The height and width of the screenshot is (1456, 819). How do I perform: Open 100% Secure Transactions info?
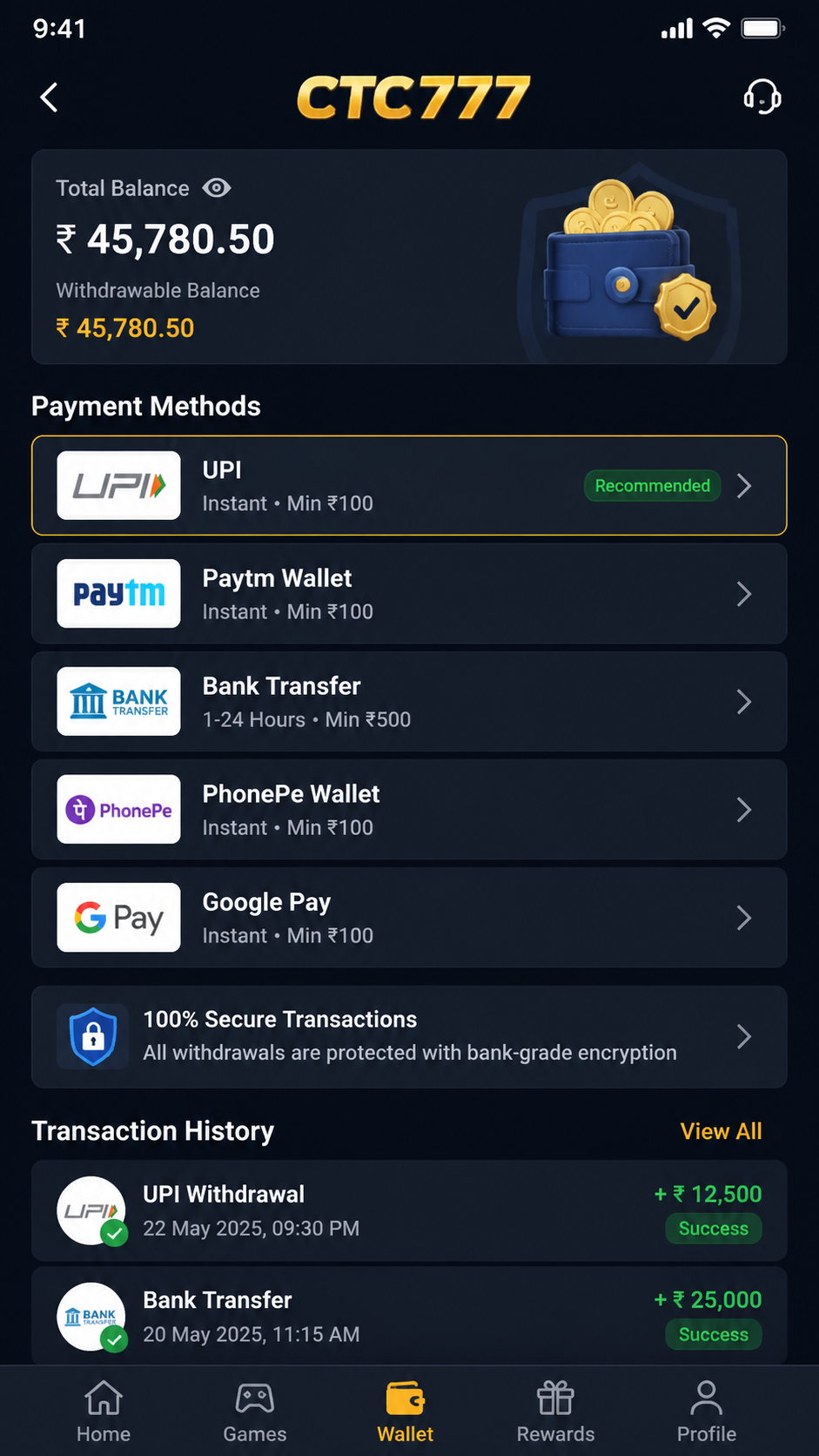[409, 1036]
